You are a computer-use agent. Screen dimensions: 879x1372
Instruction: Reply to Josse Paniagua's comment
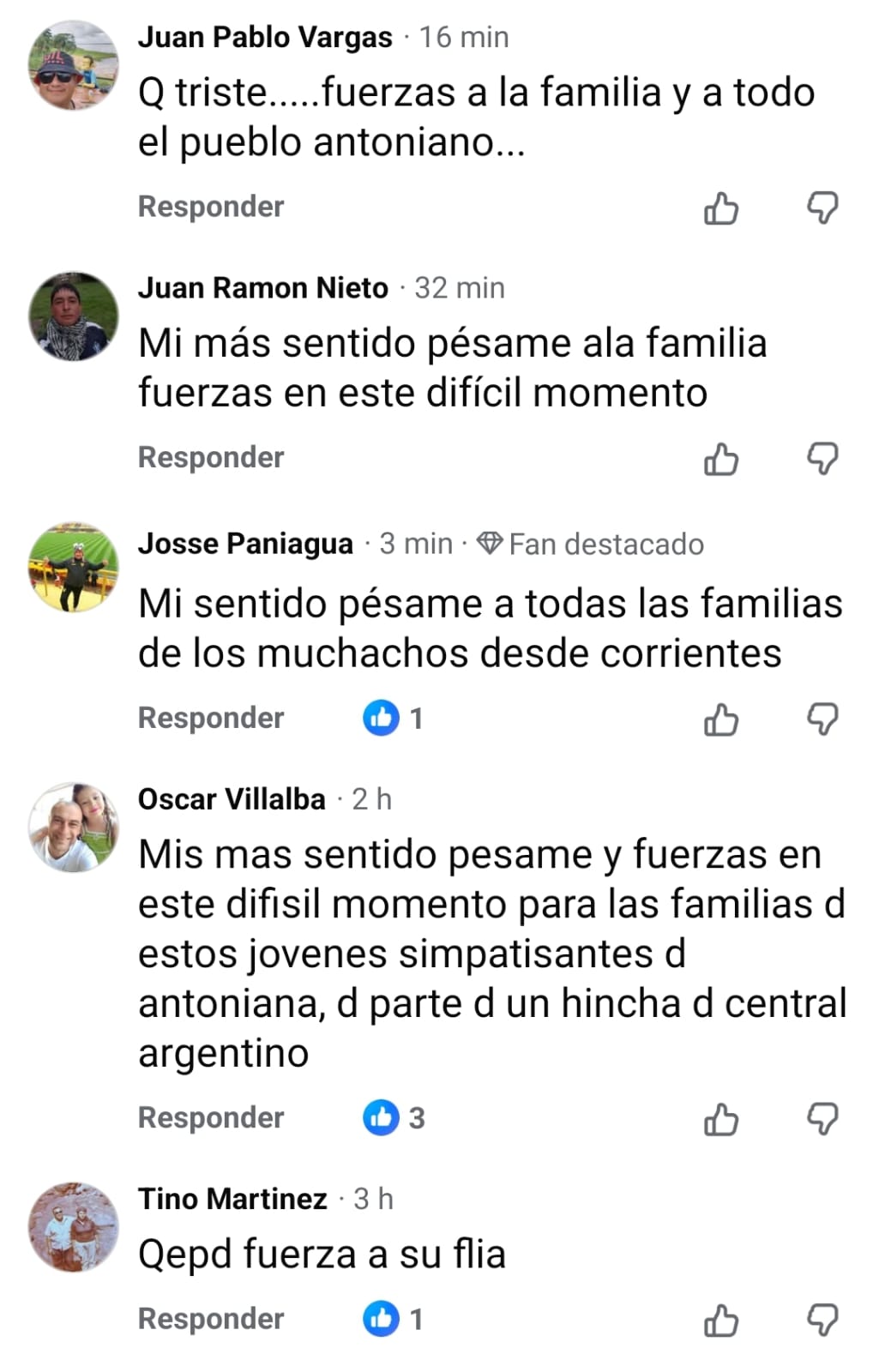point(211,719)
